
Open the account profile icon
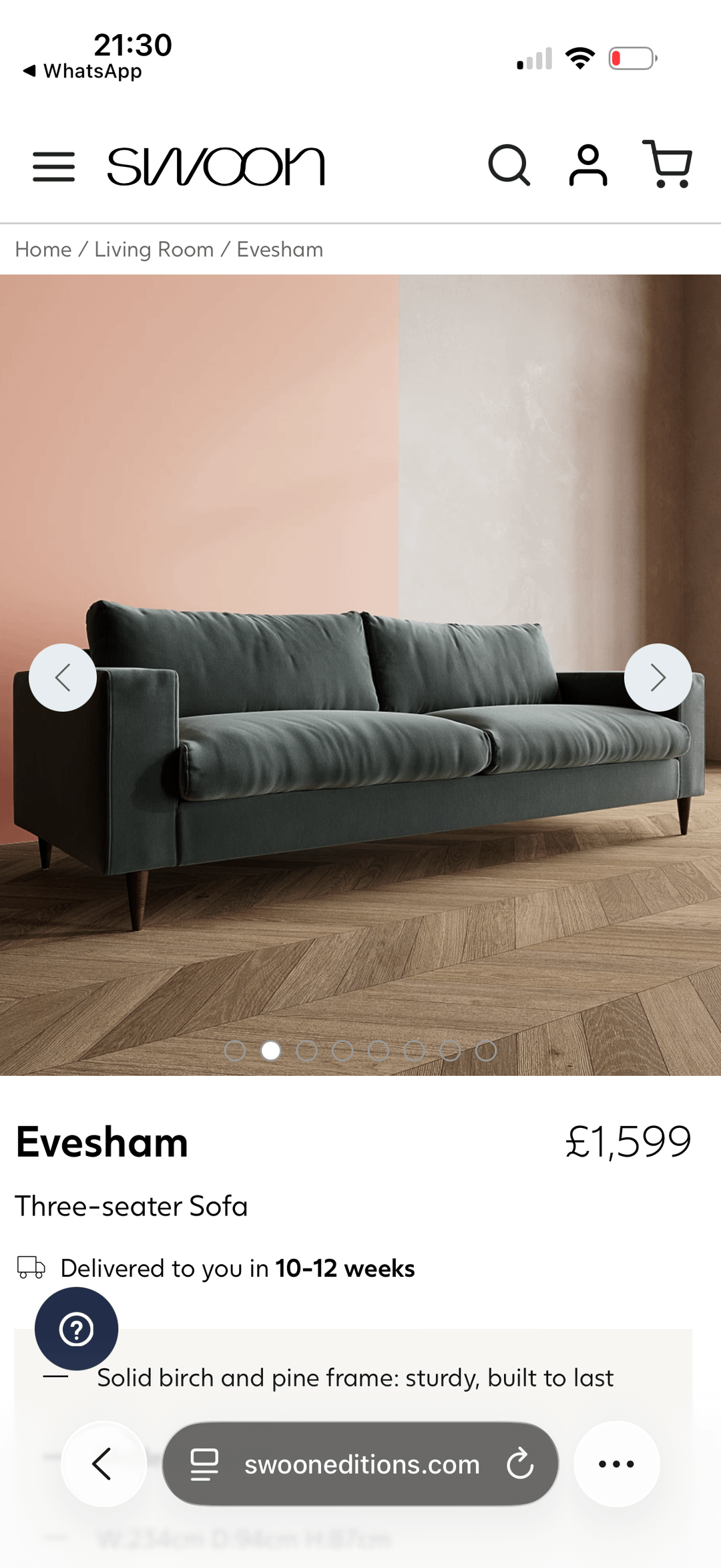588,165
